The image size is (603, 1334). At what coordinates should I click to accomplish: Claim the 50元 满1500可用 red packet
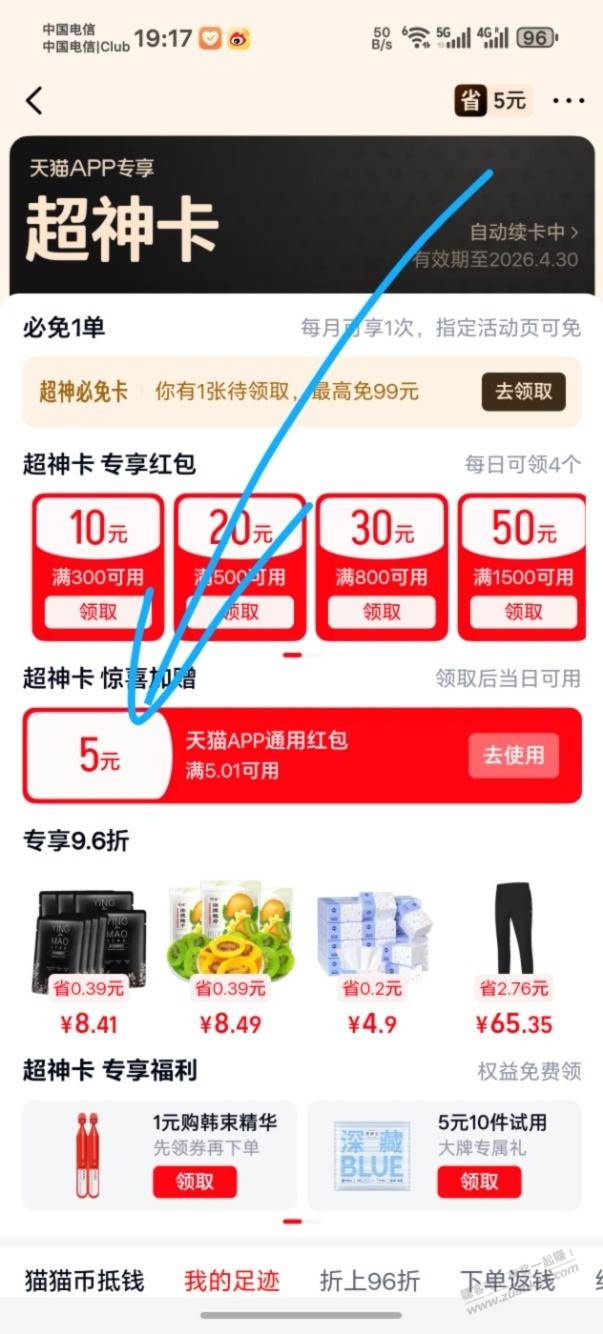click(x=523, y=612)
